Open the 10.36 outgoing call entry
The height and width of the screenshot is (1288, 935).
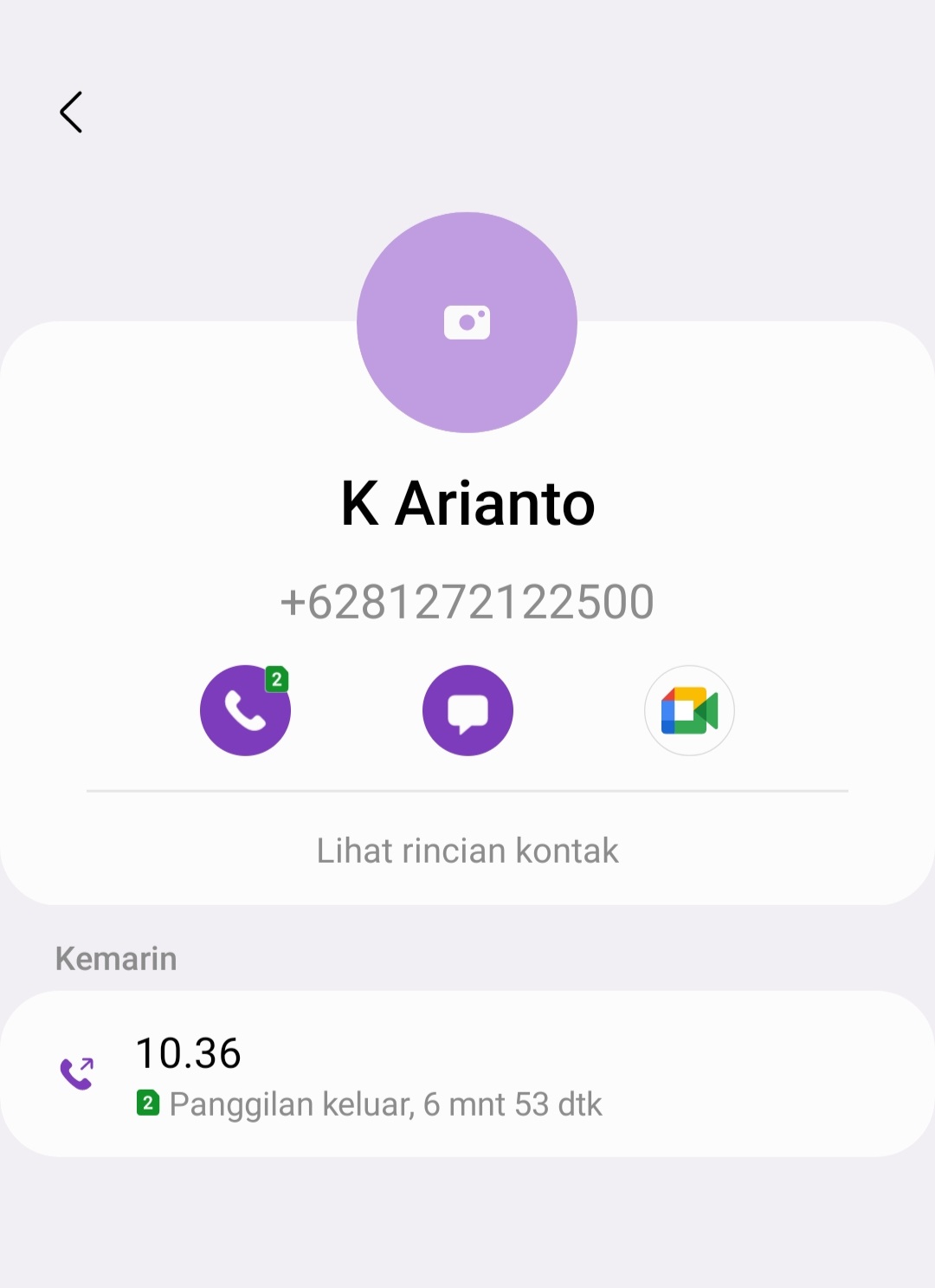(x=467, y=1074)
